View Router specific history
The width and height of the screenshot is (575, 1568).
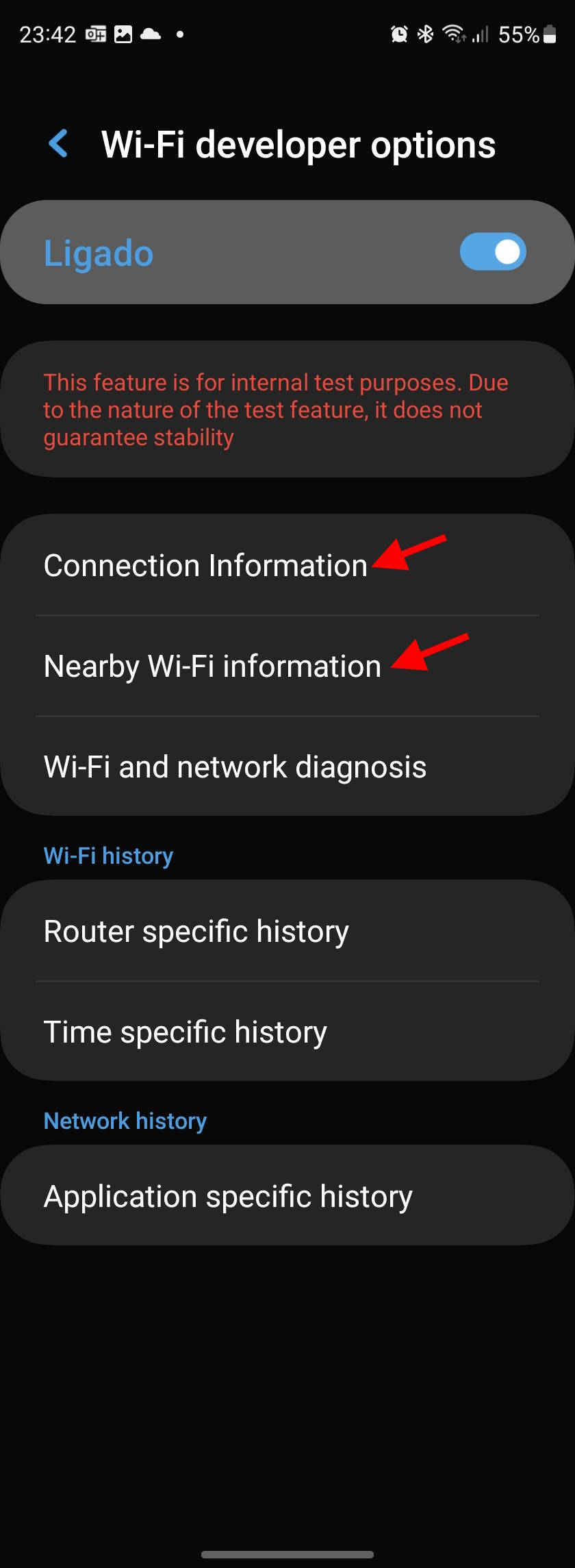(x=287, y=931)
